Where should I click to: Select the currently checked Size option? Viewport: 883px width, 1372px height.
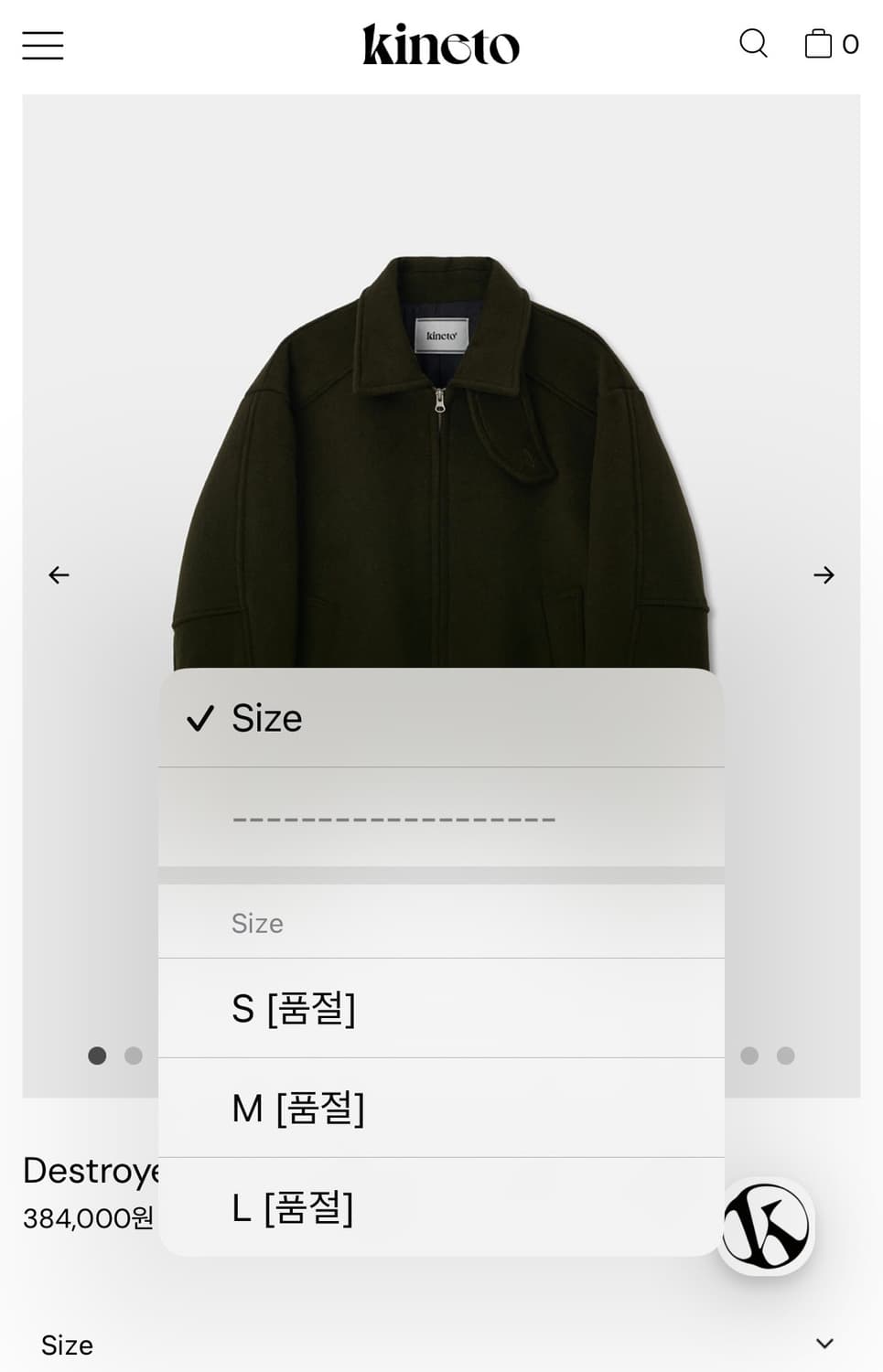pos(265,720)
